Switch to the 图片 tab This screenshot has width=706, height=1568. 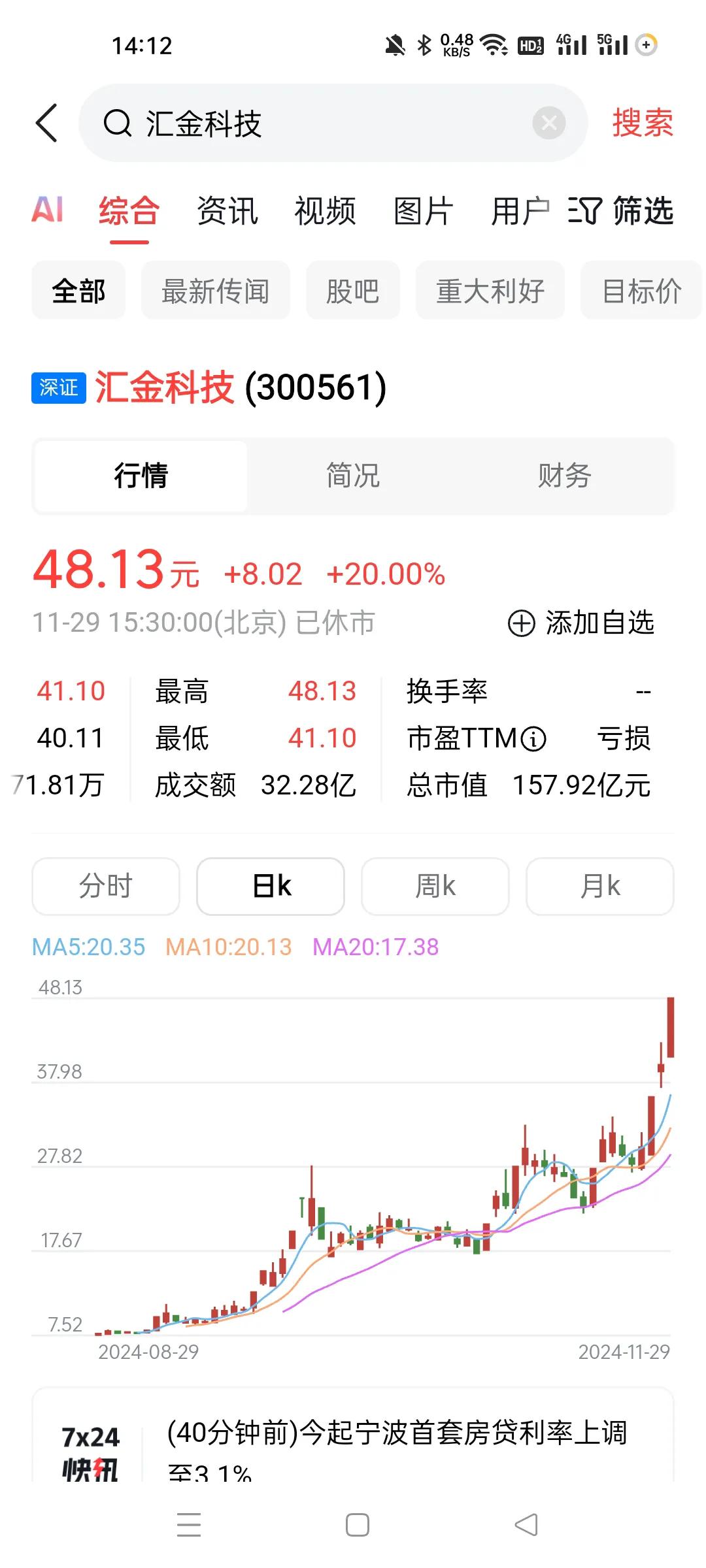point(424,210)
